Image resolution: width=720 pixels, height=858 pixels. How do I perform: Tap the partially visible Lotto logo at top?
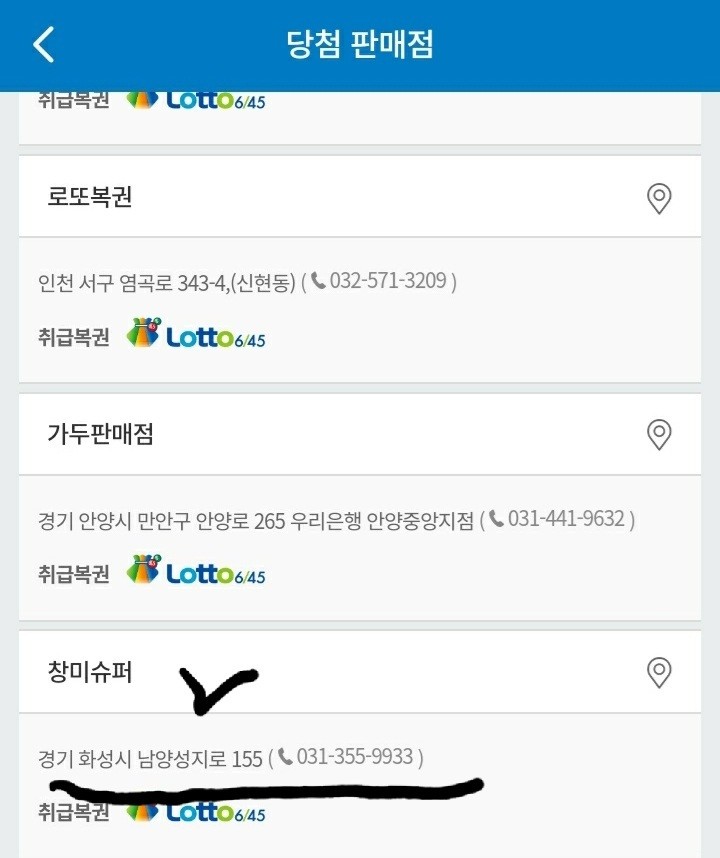click(x=202, y=97)
